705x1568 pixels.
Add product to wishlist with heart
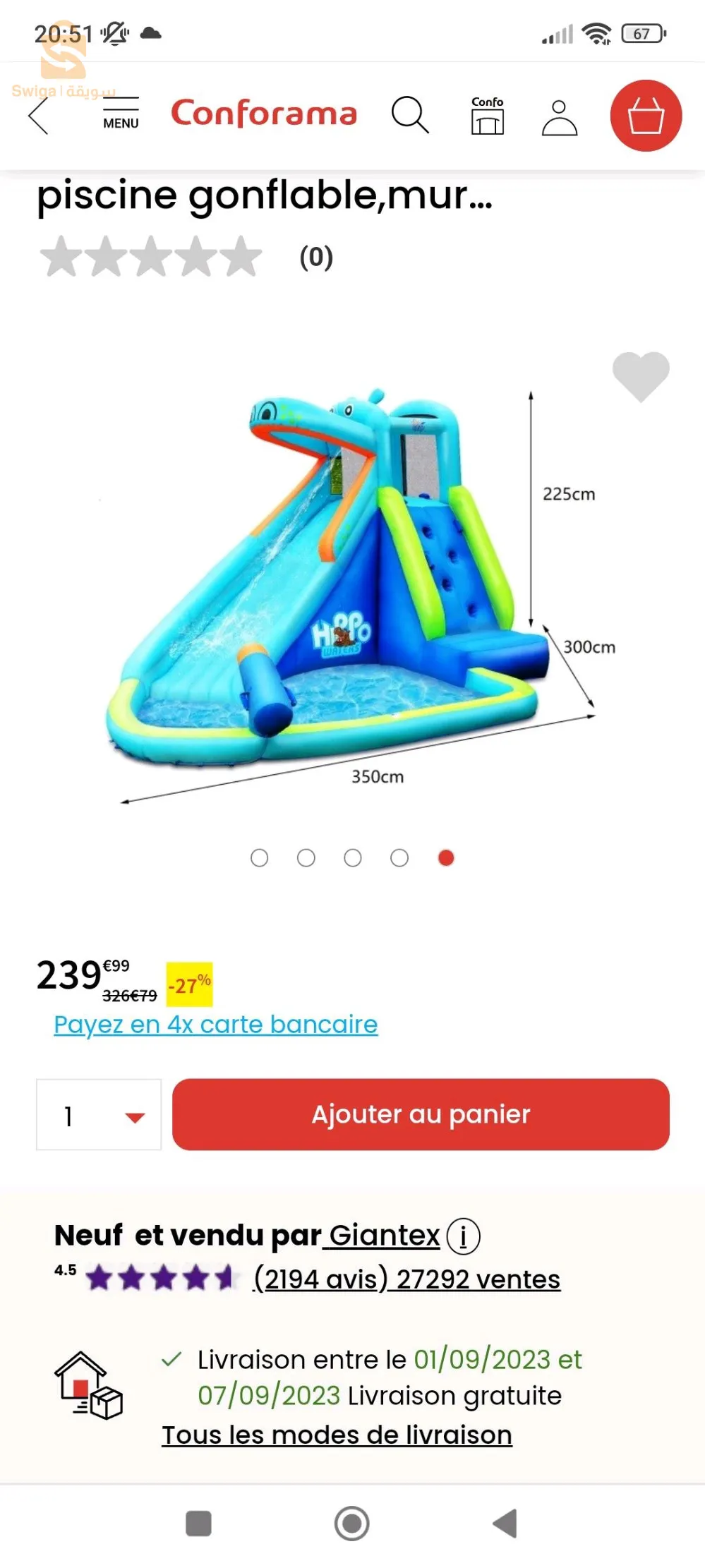(640, 375)
